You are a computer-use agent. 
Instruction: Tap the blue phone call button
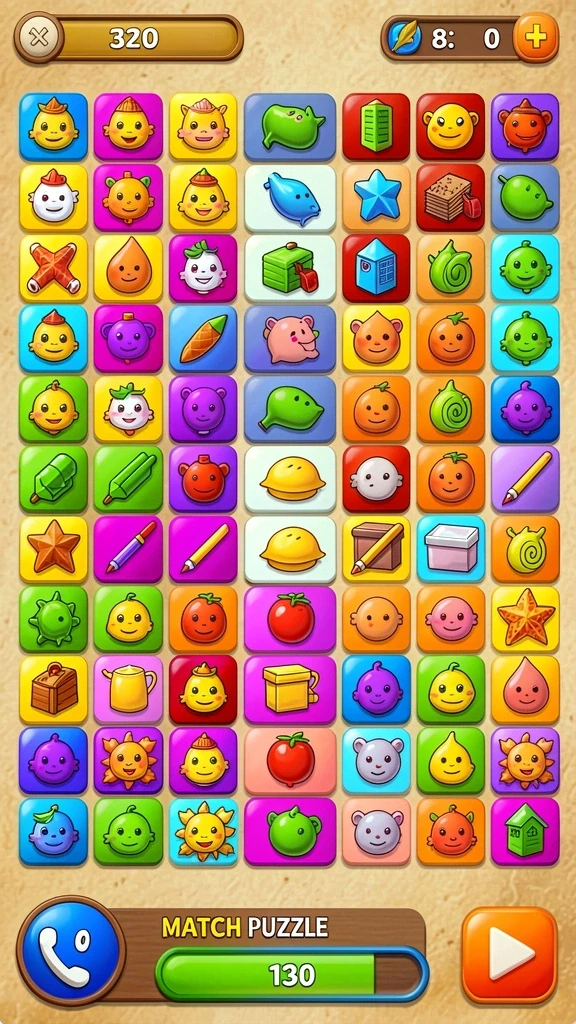tap(71, 950)
